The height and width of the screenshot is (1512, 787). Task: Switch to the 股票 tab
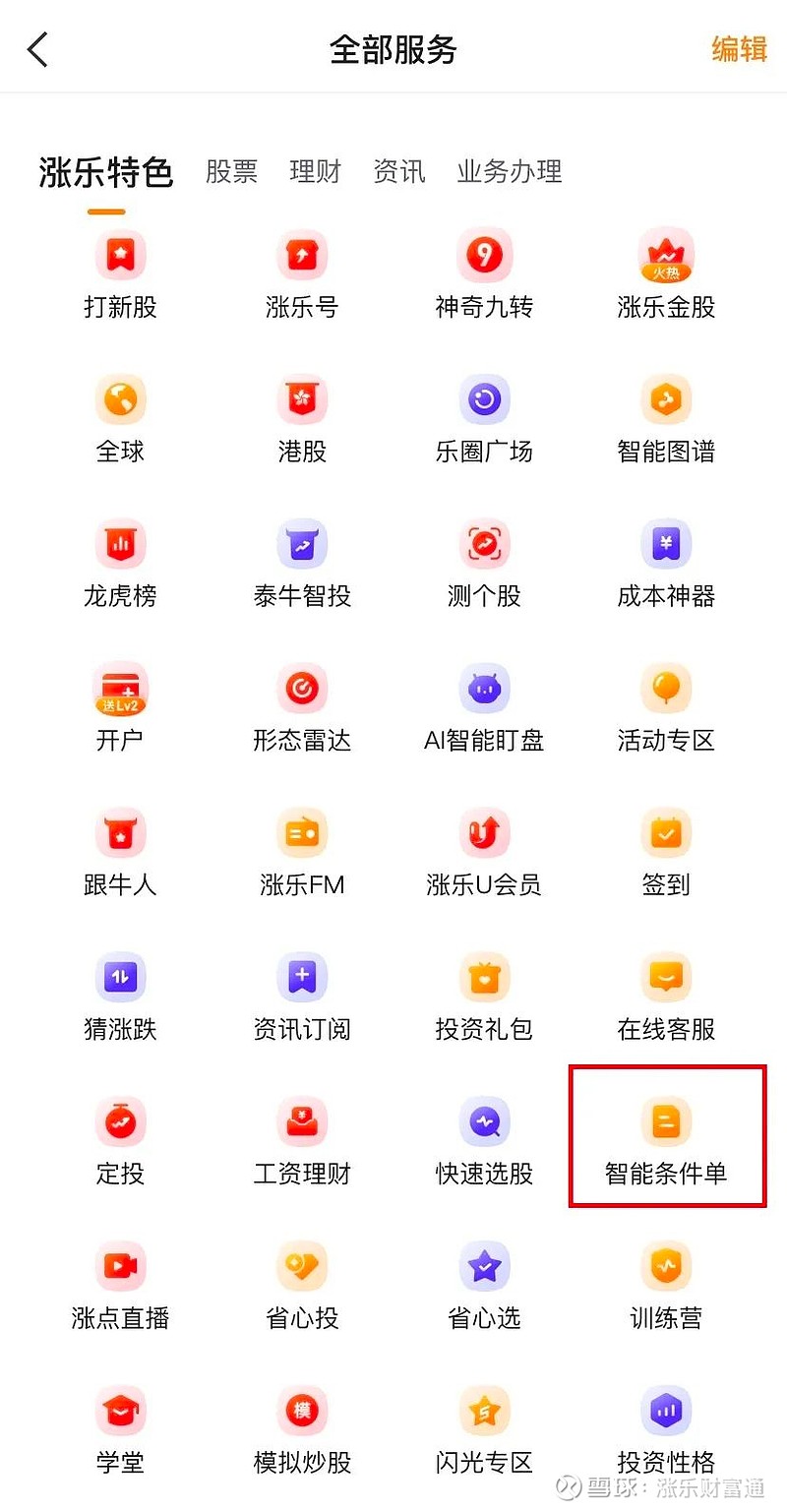(231, 171)
